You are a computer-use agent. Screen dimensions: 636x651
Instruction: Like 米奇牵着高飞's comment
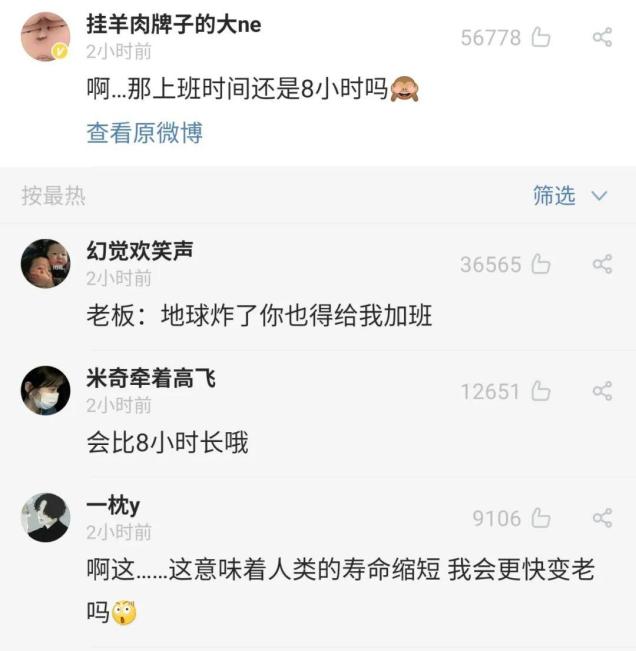(x=540, y=392)
